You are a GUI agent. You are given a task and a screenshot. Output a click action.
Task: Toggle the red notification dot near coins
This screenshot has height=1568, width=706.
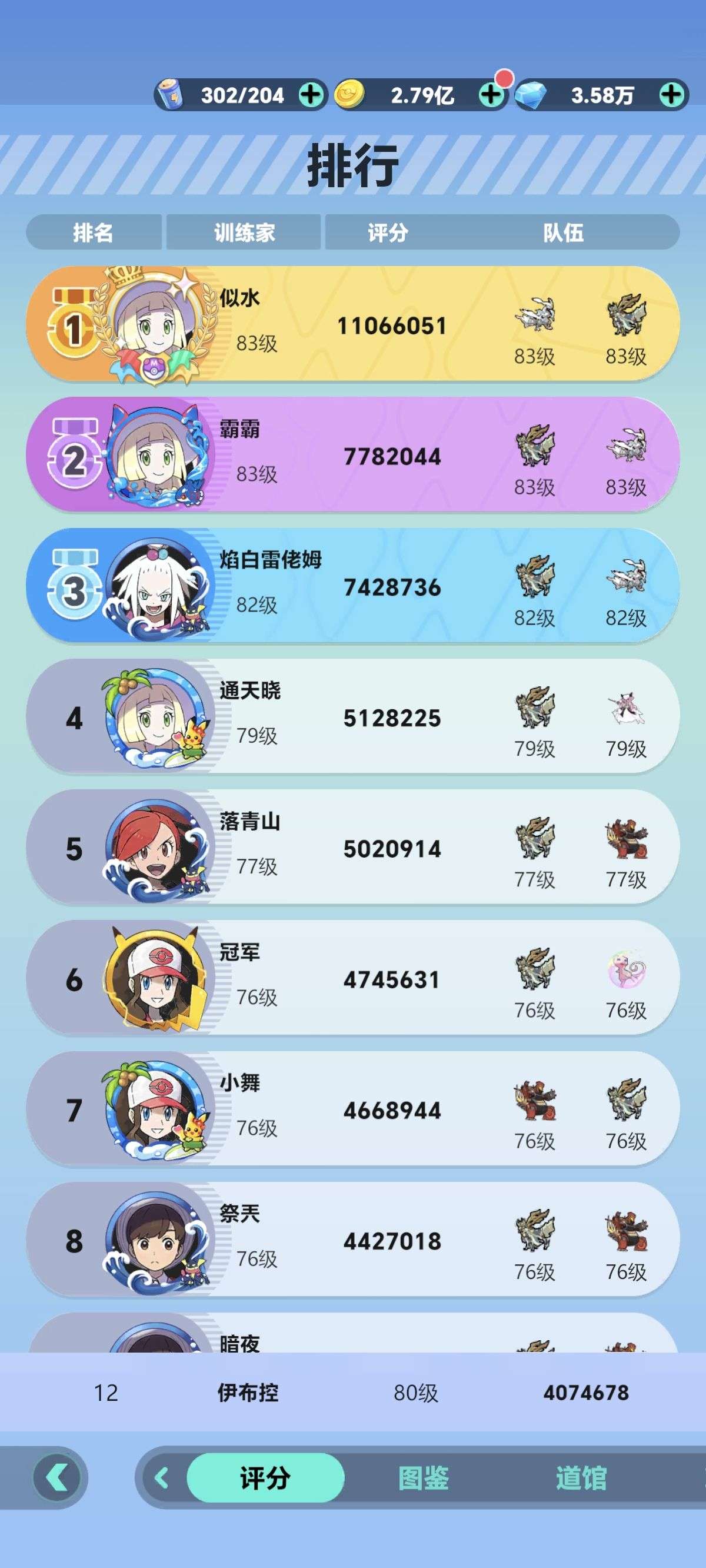pyautogui.click(x=502, y=77)
